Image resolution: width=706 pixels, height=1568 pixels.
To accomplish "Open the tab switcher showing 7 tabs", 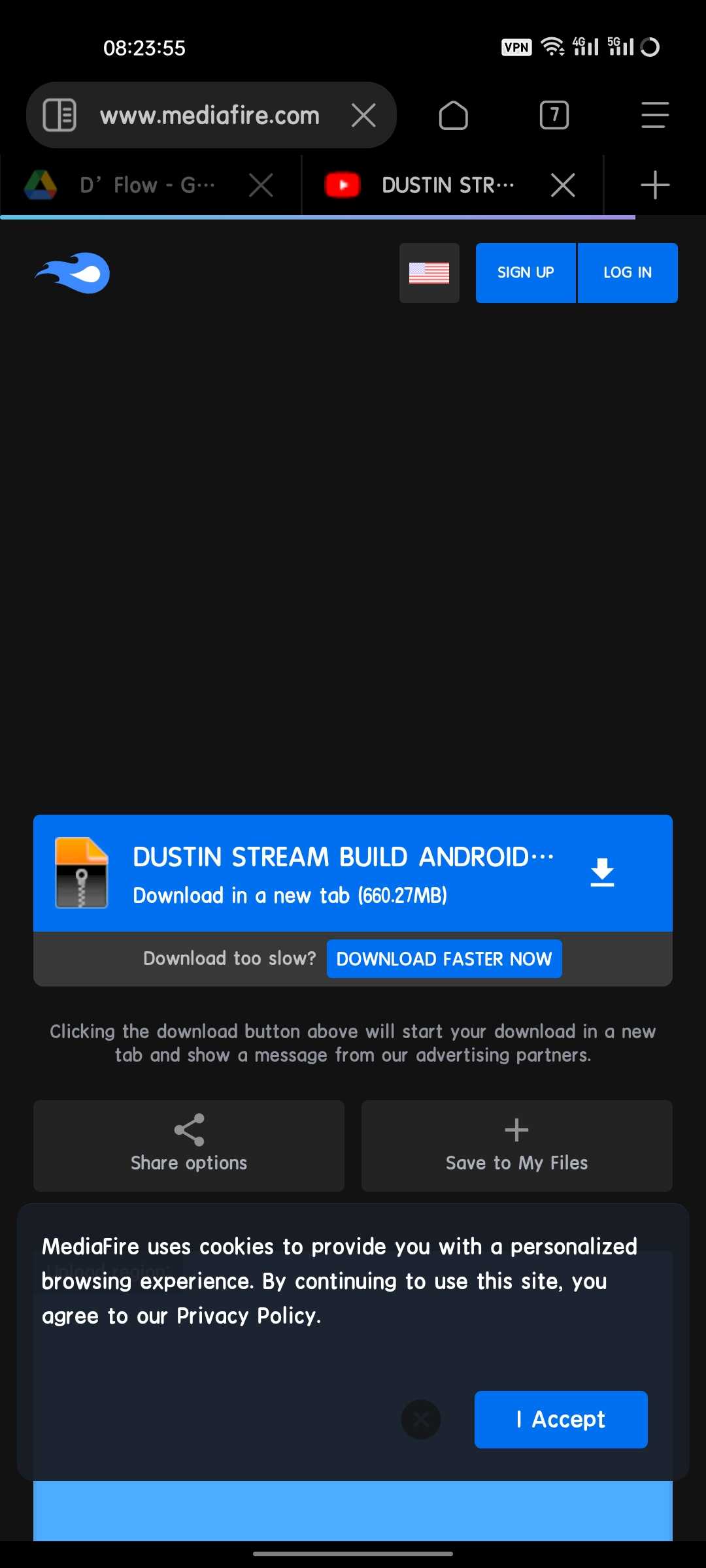I will point(554,116).
